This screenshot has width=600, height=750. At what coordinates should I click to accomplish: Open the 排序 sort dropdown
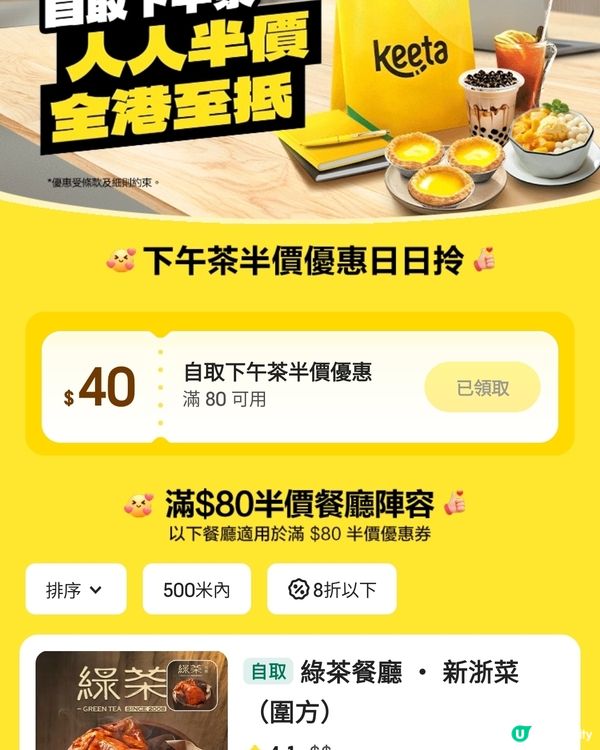tap(76, 589)
